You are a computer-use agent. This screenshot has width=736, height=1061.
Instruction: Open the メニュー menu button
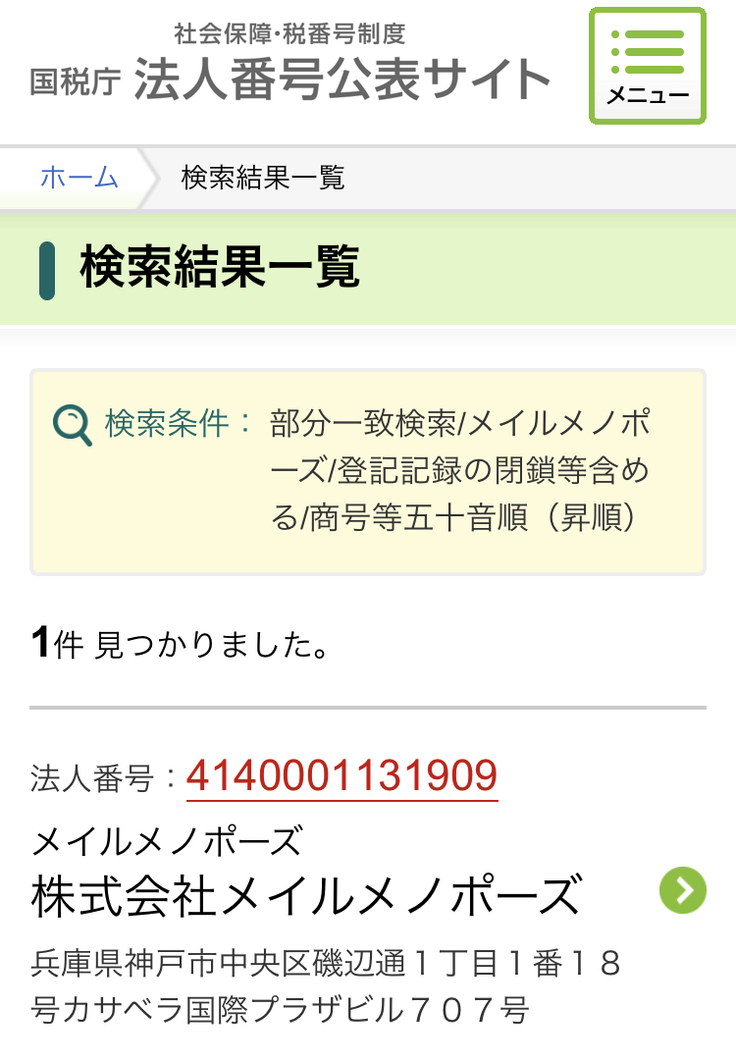coord(647,66)
